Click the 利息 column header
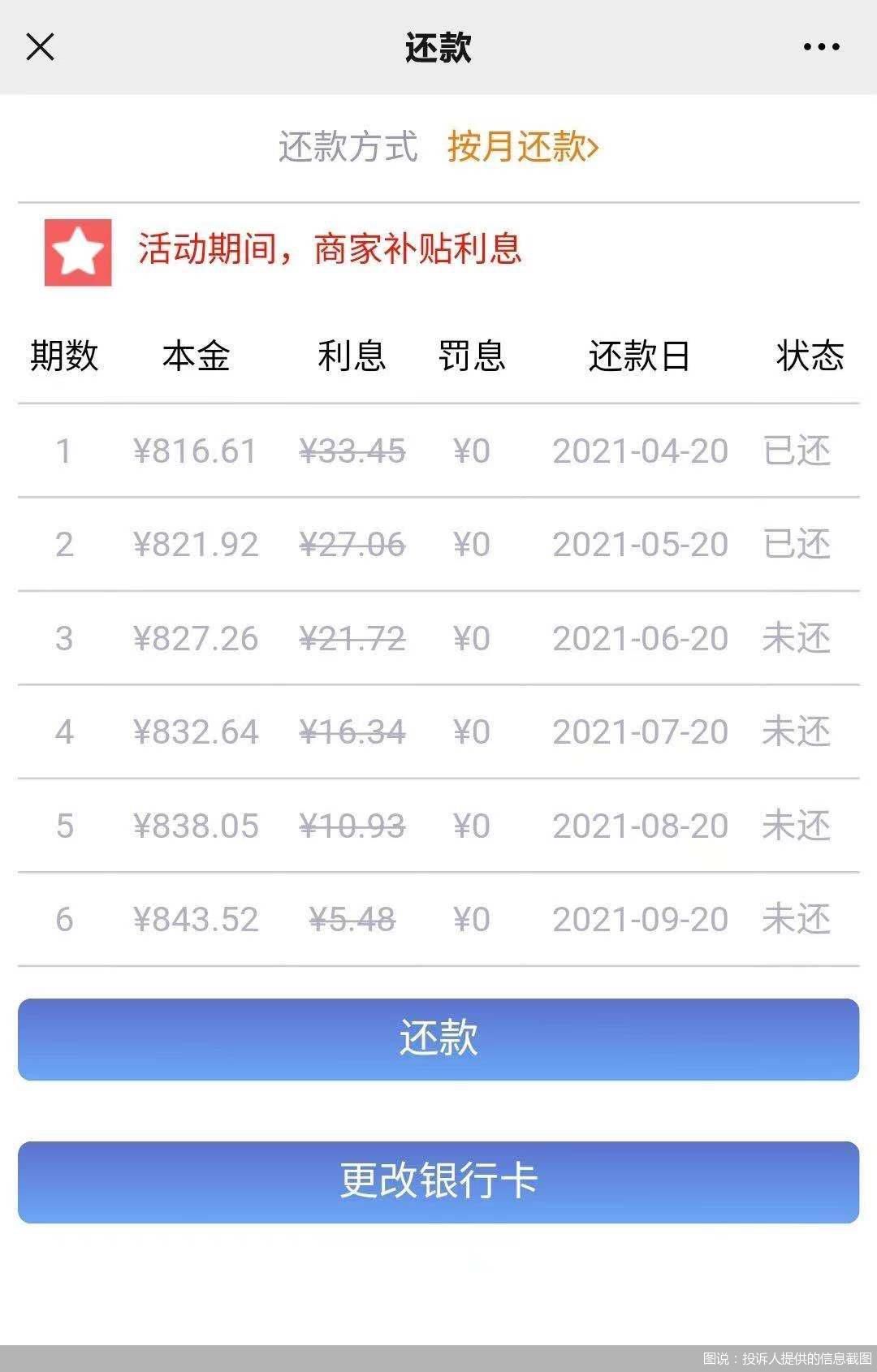Image resolution: width=877 pixels, height=1372 pixels. pyautogui.click(x=352, y=355)
